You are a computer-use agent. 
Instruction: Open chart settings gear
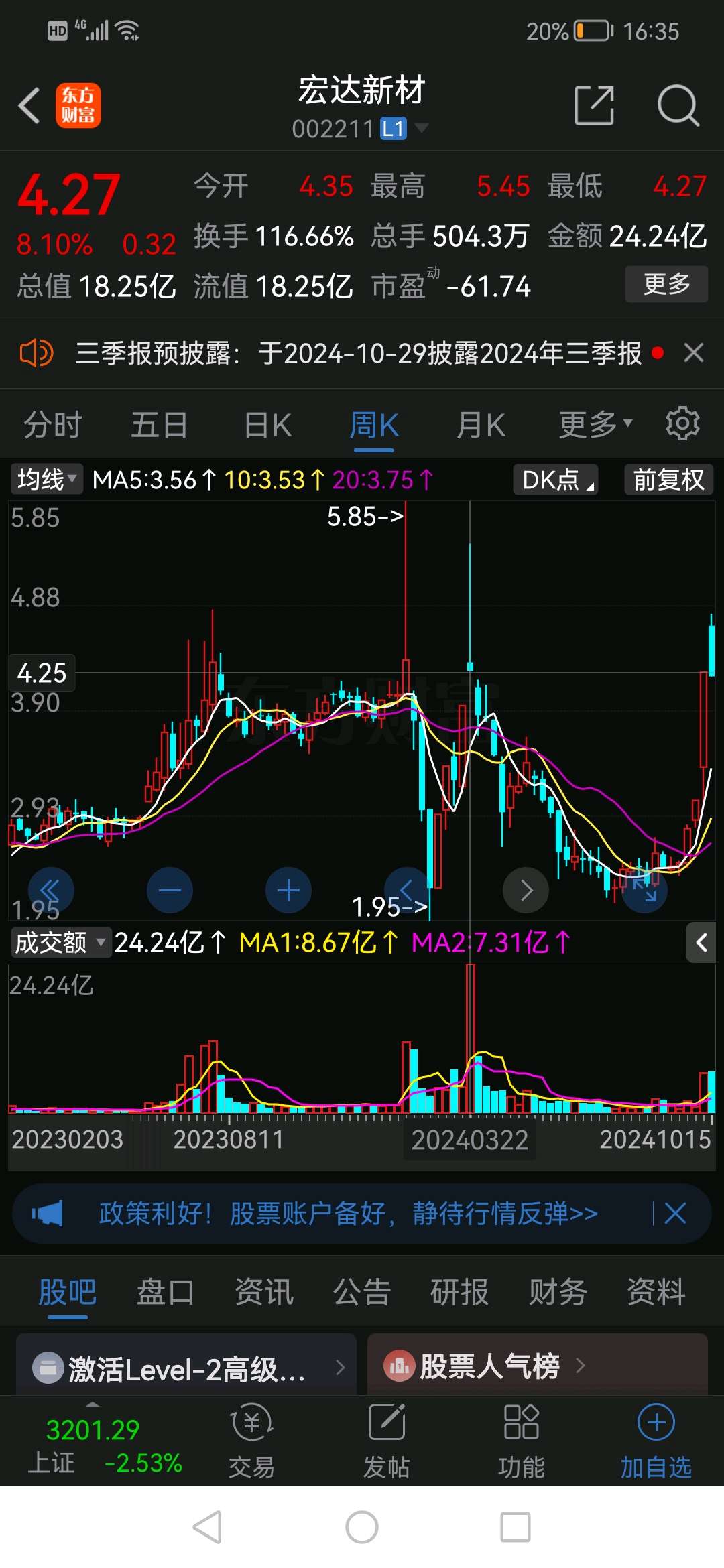(682, 423)
